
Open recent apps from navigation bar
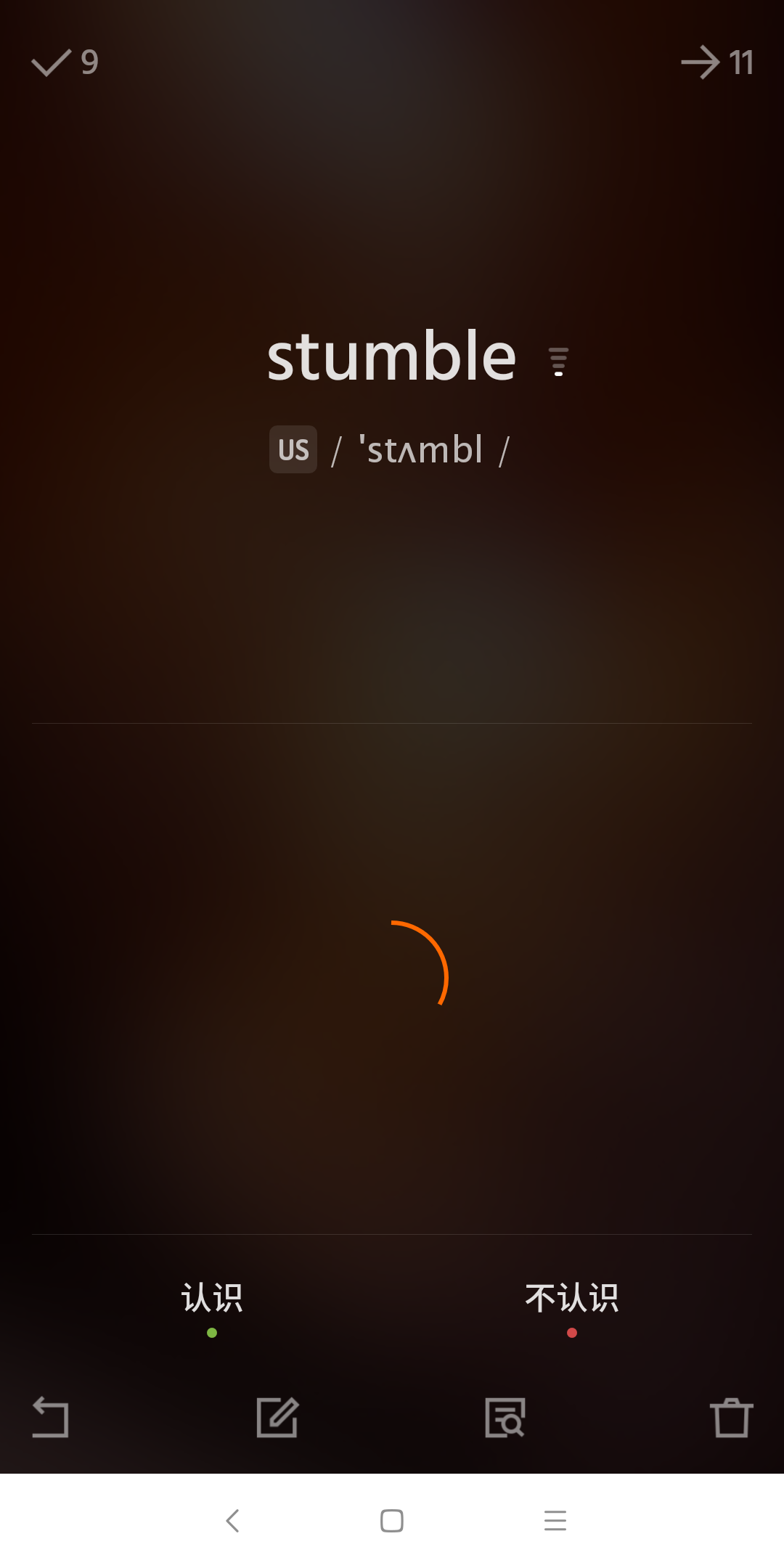[x=555, y=1520]
